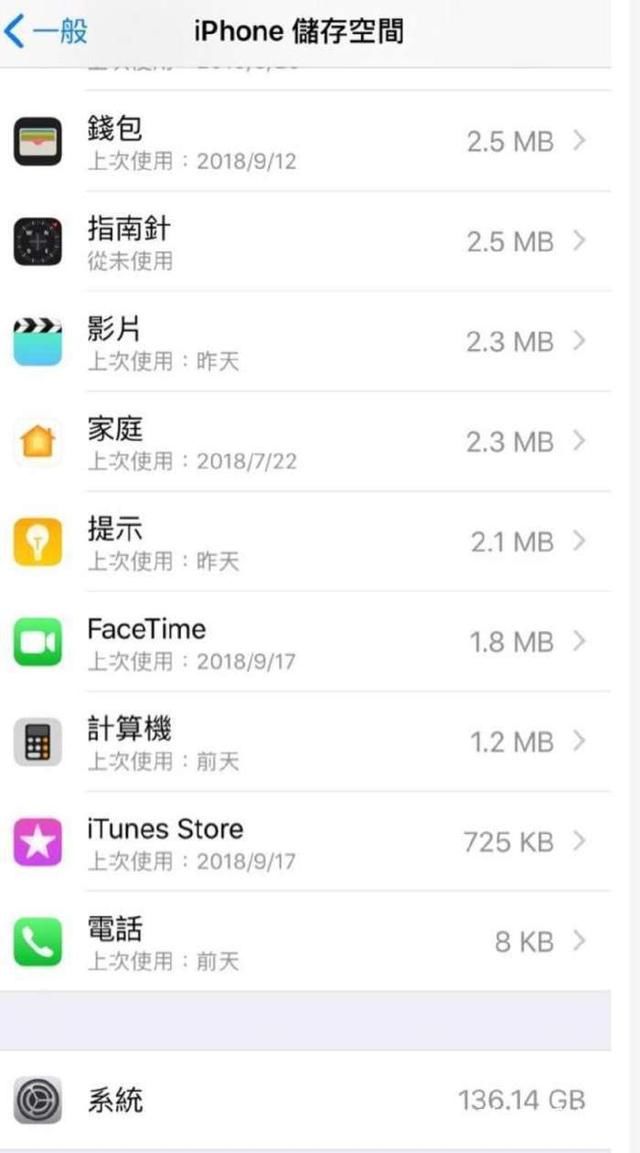Open the 電話 app row

(x=305, y=941)
